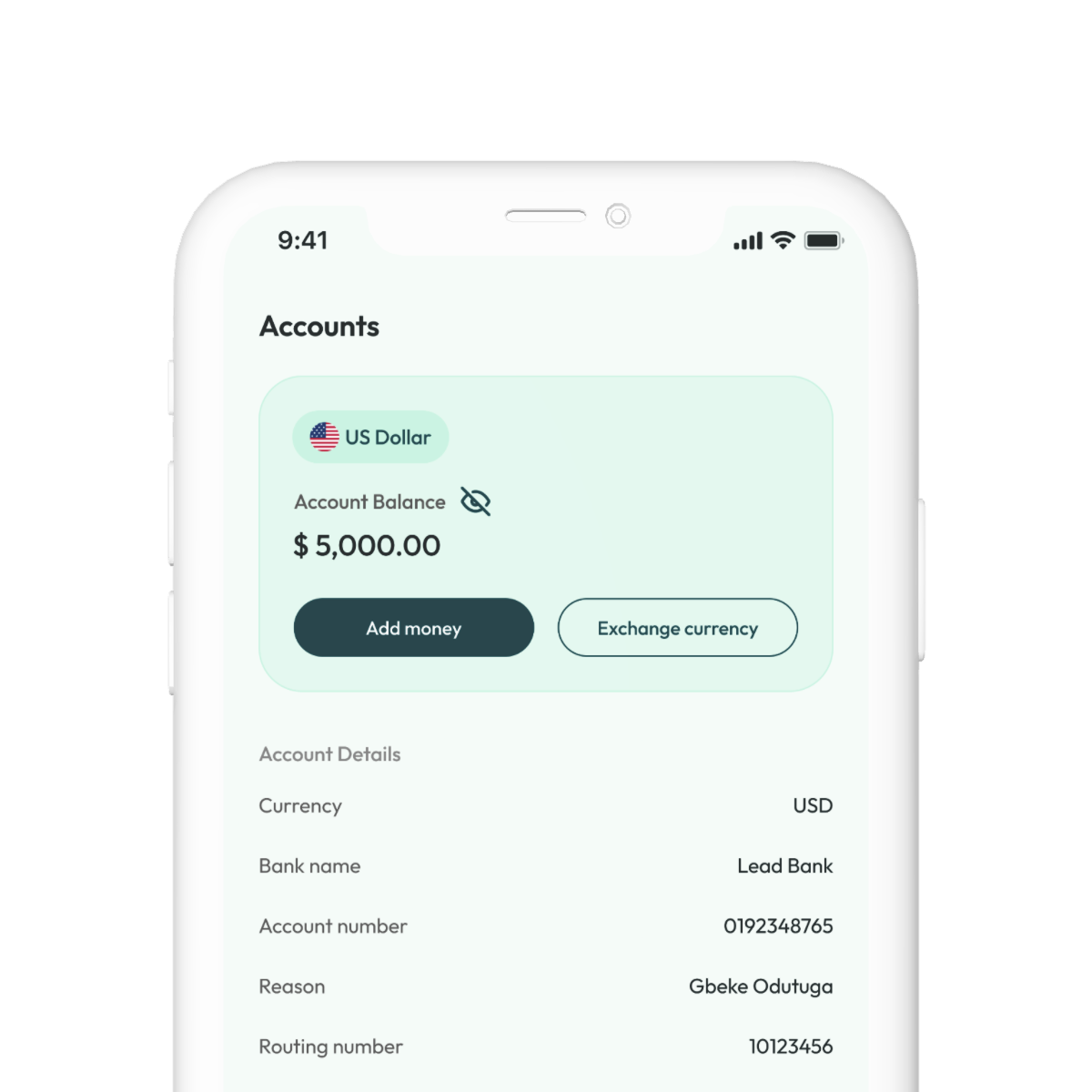Select the US Dollar currency chip
Image resolution: width=1092 pixels, height=1092 pixels.
coord(370,437)
